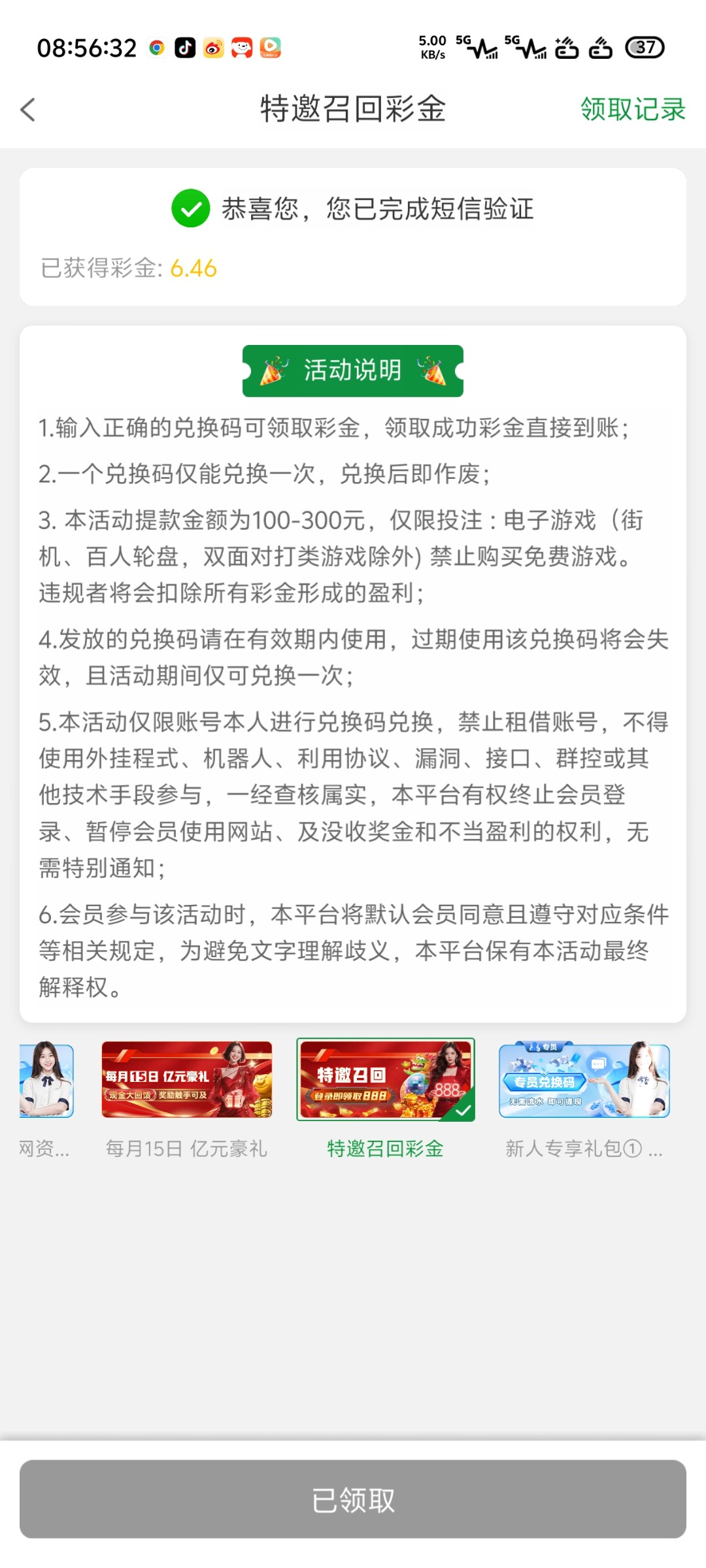Screen dimensions: 706x1568
Task: Open 领取记录 claim records
Action: click(x=632, y=110)
